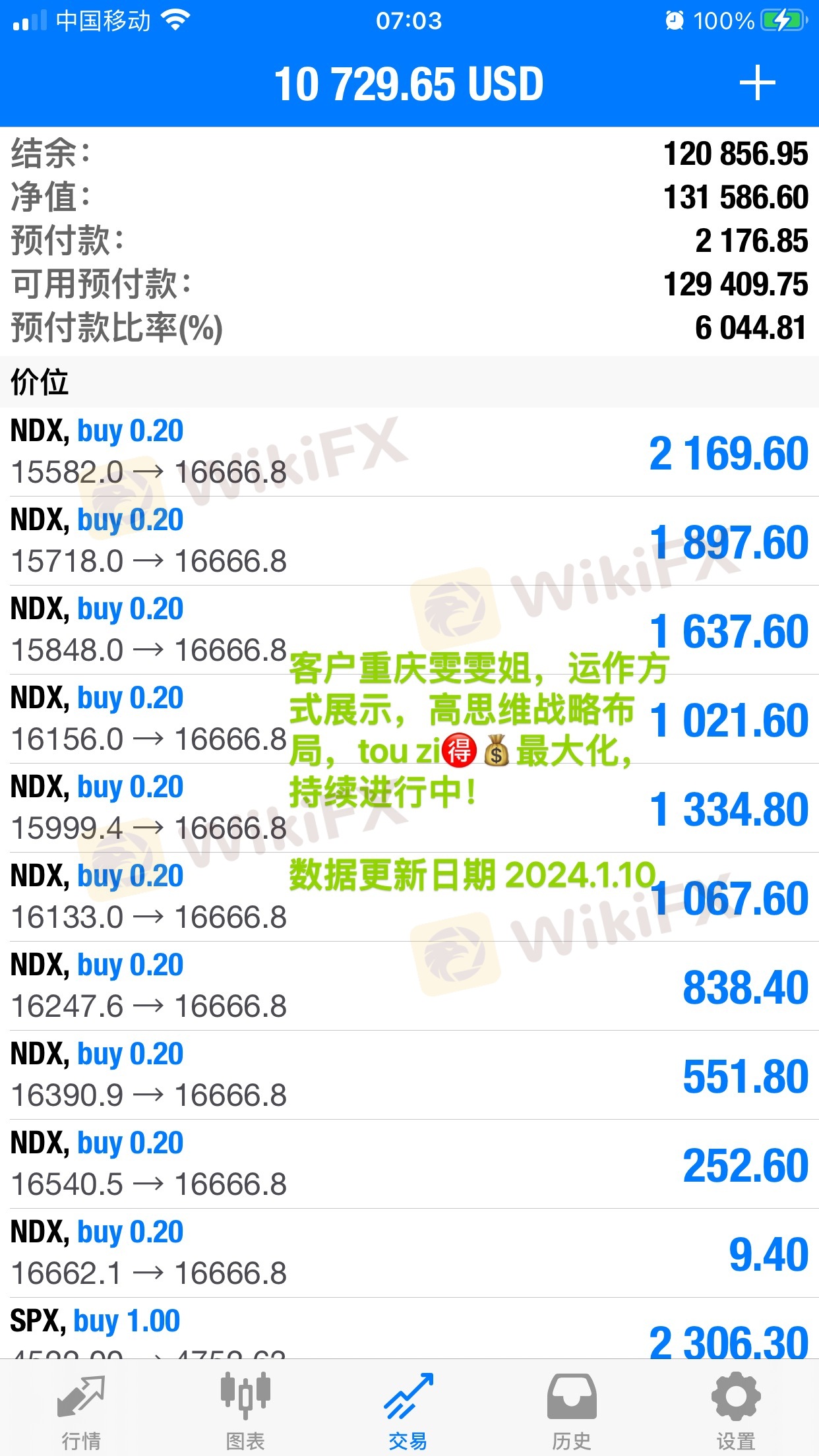Tap the plus icon for a new order

[x=756, y=84]
